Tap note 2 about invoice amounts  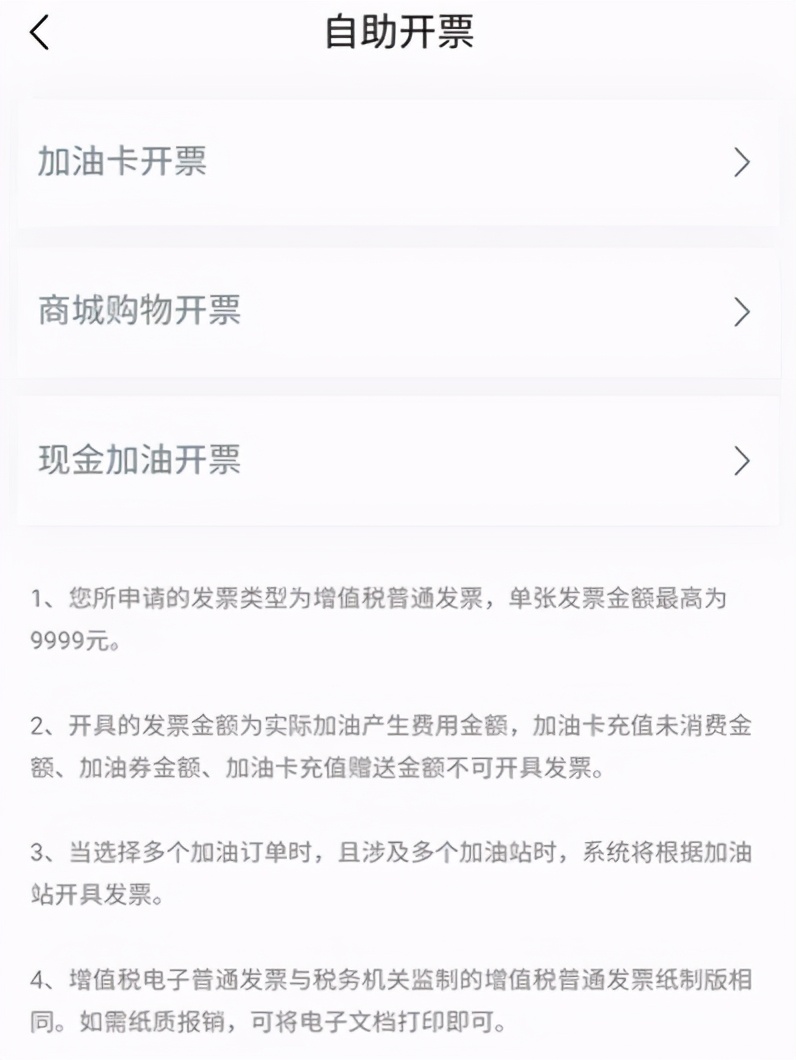coord(398,746)
